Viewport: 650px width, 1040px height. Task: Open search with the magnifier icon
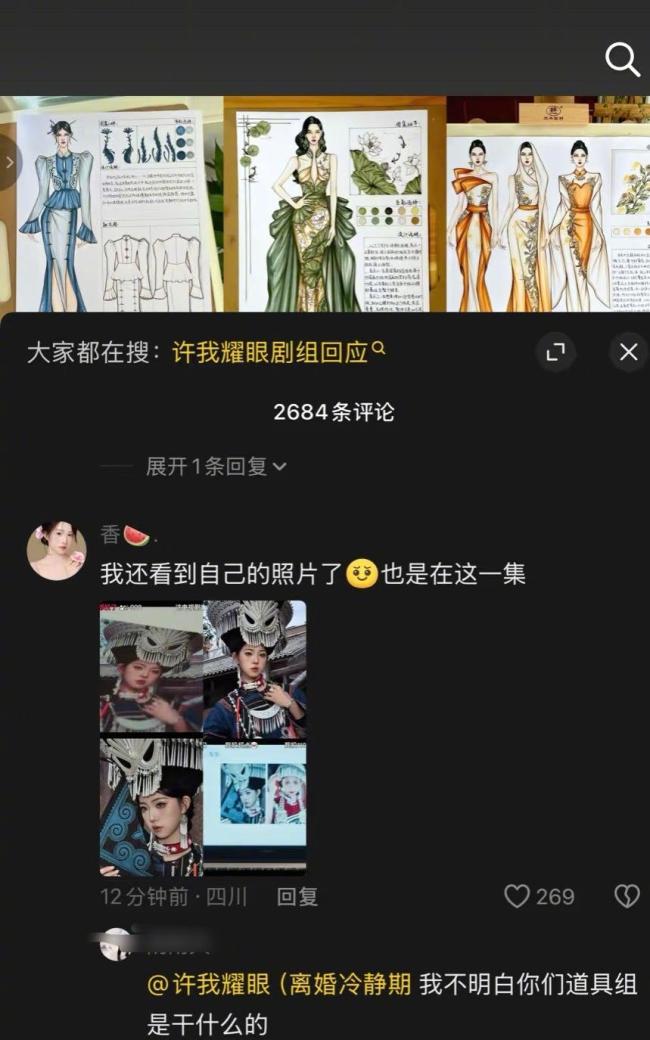click(x=622, y=60)
